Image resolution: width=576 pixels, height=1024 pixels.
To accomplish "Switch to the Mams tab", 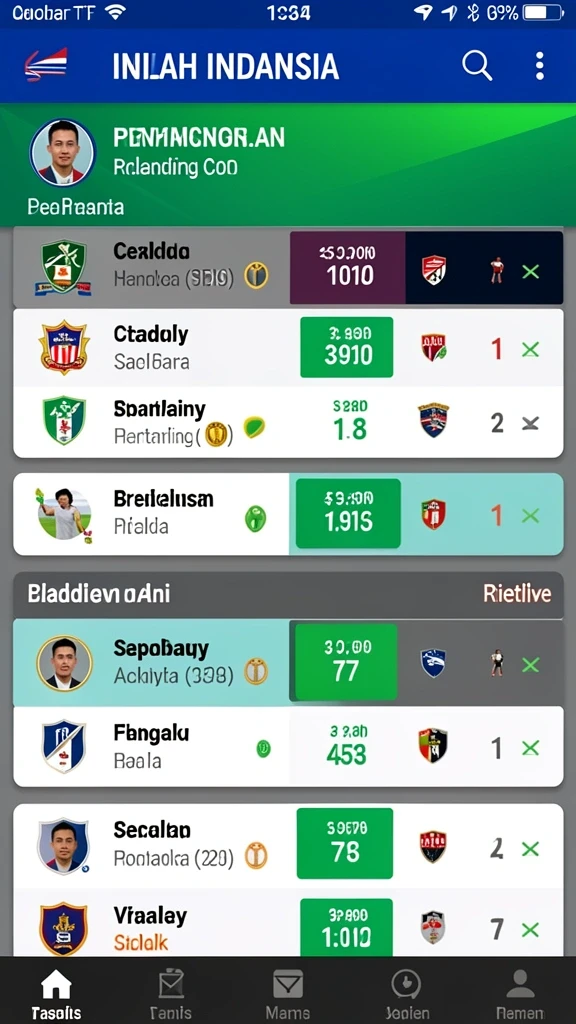I will pos(287,993).
